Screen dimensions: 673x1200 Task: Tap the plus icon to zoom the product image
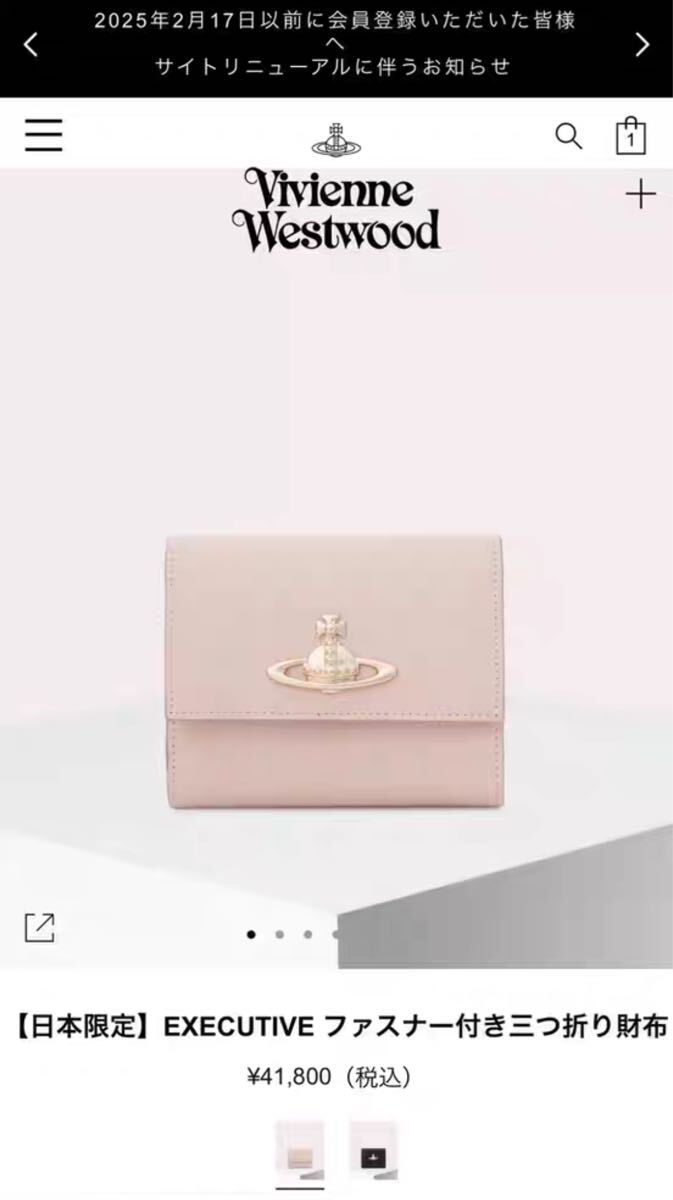[640, 194]
